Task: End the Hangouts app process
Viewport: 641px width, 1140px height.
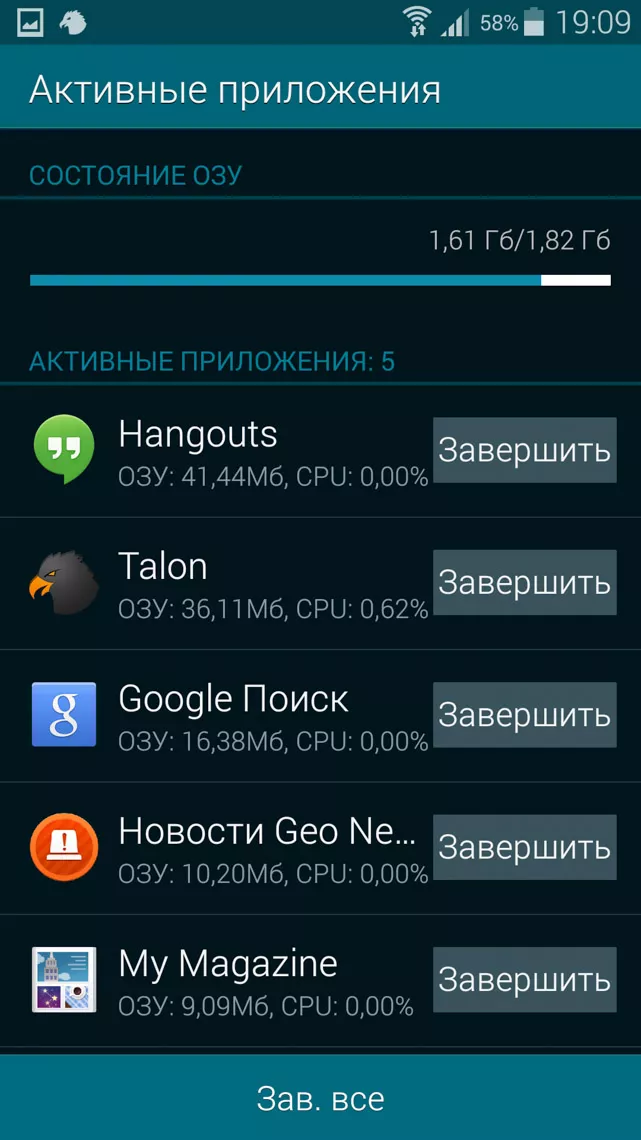Action: pyautogui.click(x=524, y=451)
